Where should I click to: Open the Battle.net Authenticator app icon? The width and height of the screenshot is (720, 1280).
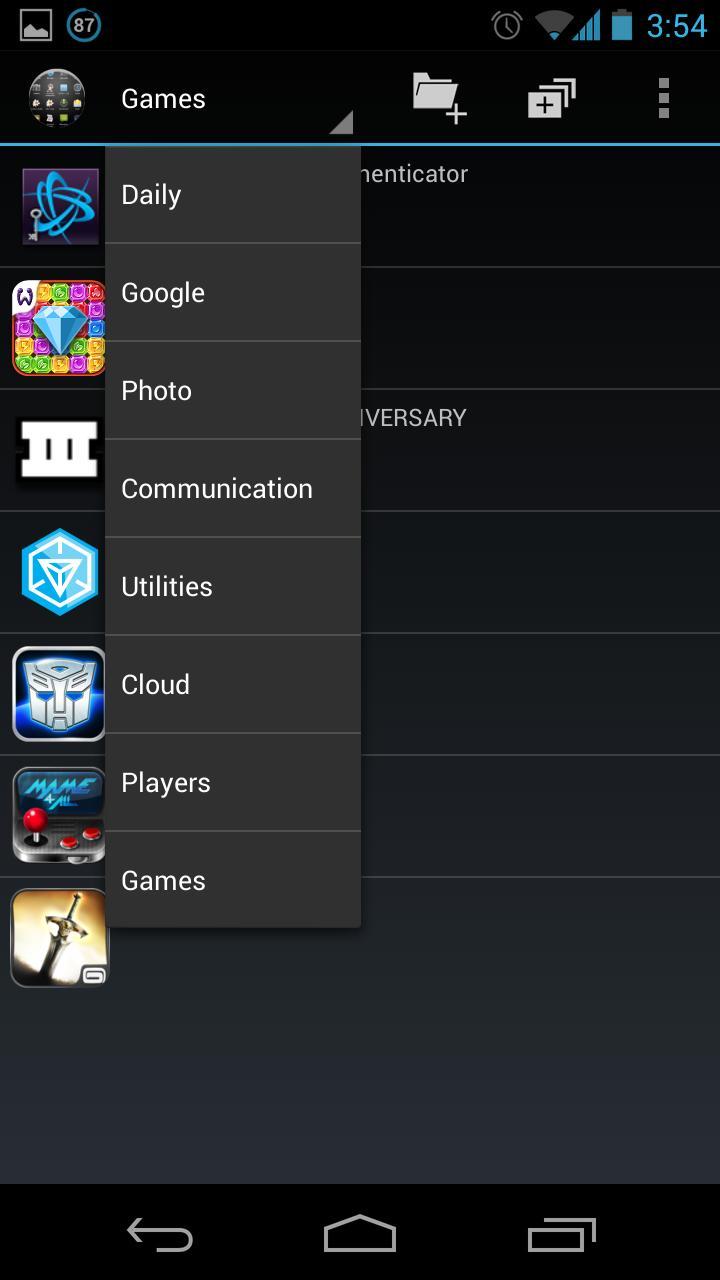[x=58, y=206]
